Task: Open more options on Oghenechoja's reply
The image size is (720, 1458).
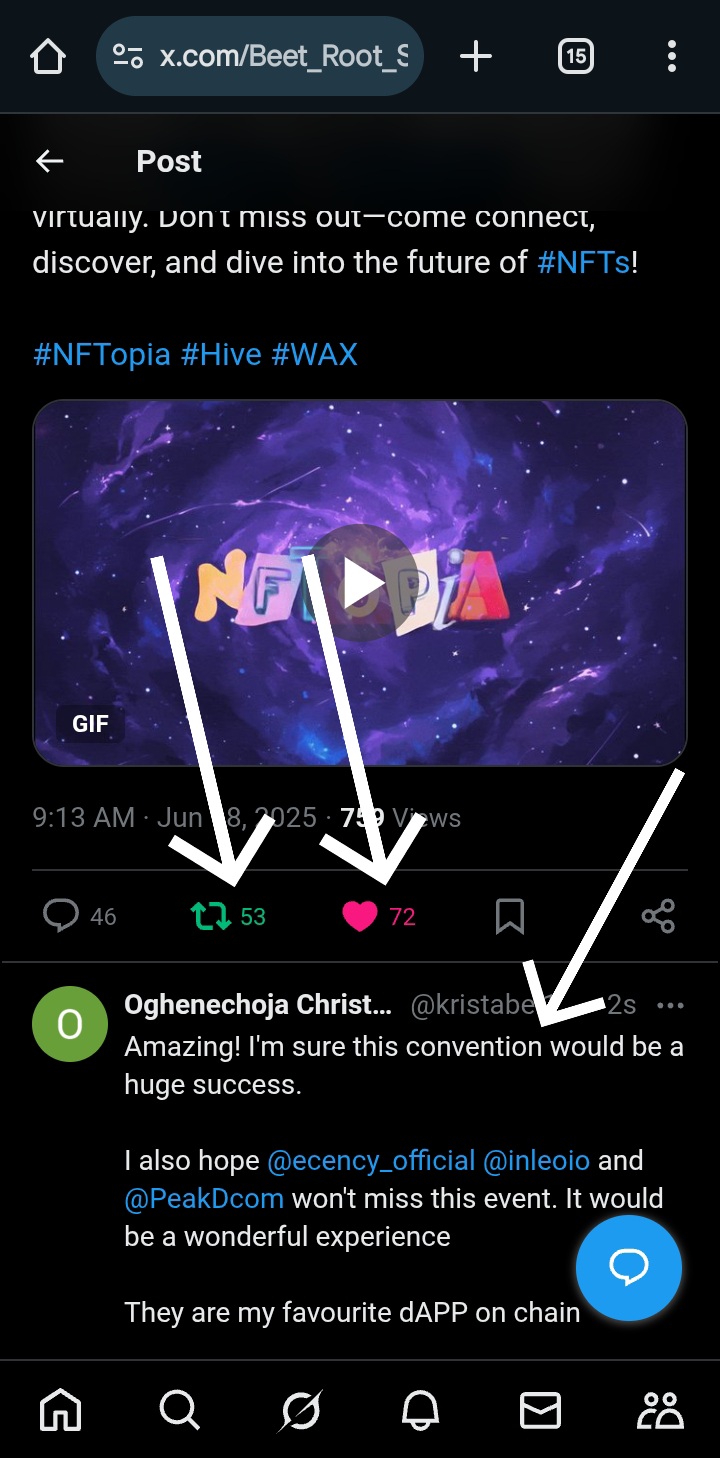Action: pos(670,1005)
